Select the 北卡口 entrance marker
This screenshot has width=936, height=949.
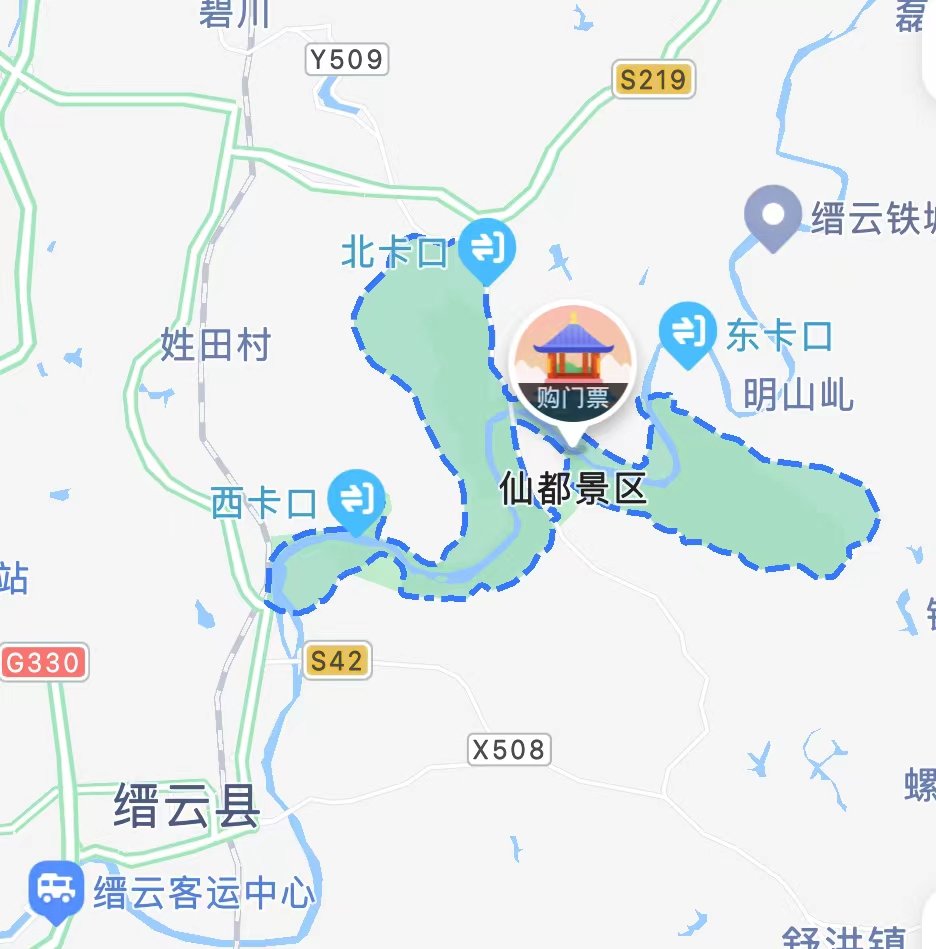[488, 246]
